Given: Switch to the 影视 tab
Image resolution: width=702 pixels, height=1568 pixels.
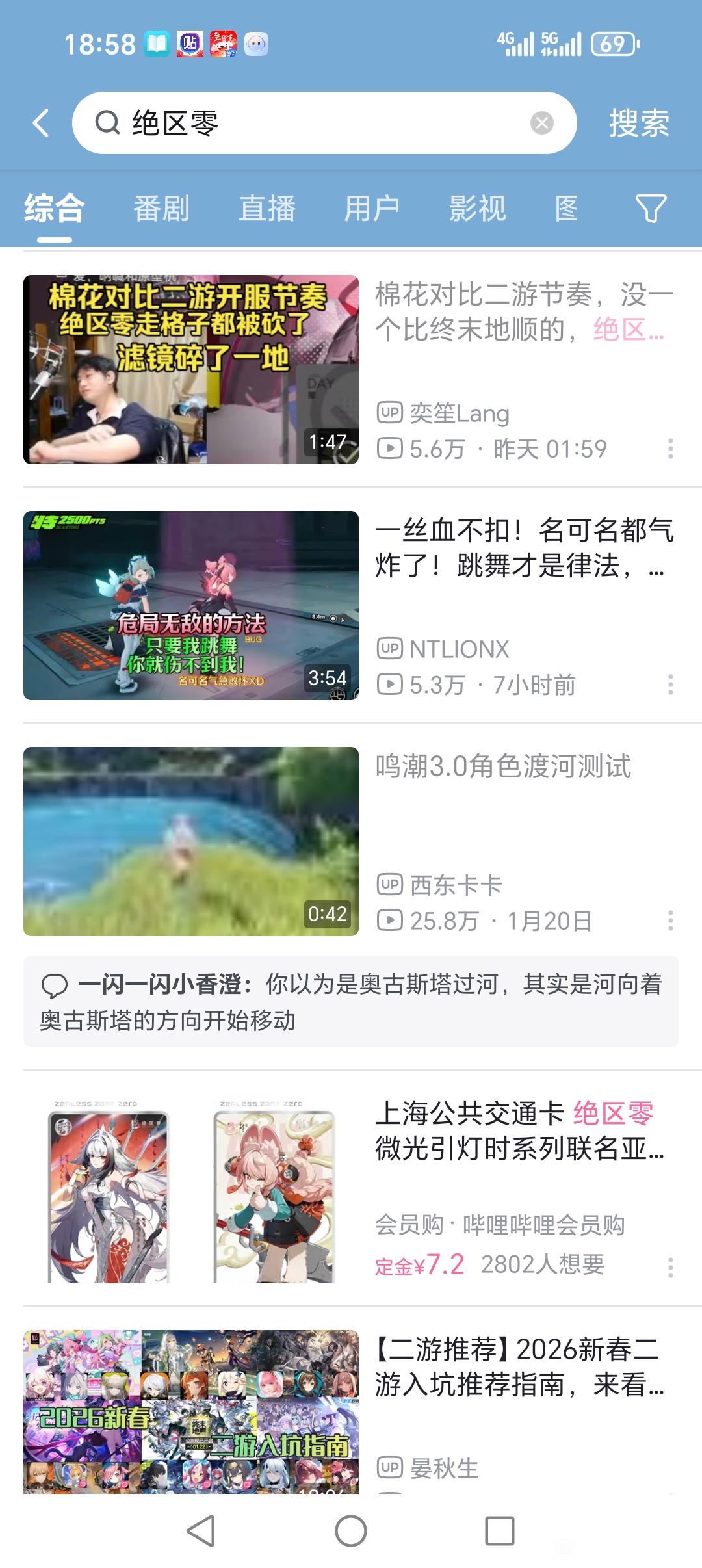Looking at the screenshot, I should 477,209.
